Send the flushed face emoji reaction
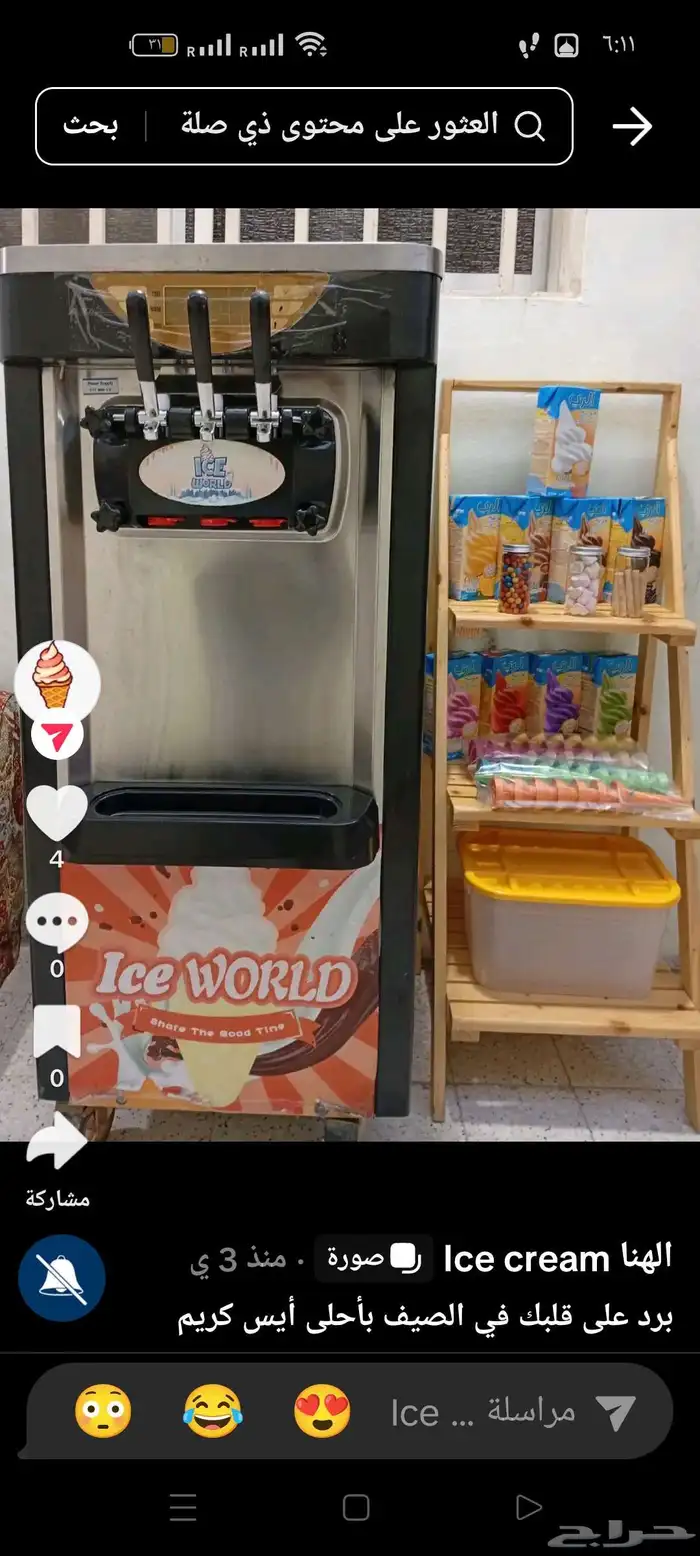This screenshot has height=1556, width=700. click(x=103, y=1412)
